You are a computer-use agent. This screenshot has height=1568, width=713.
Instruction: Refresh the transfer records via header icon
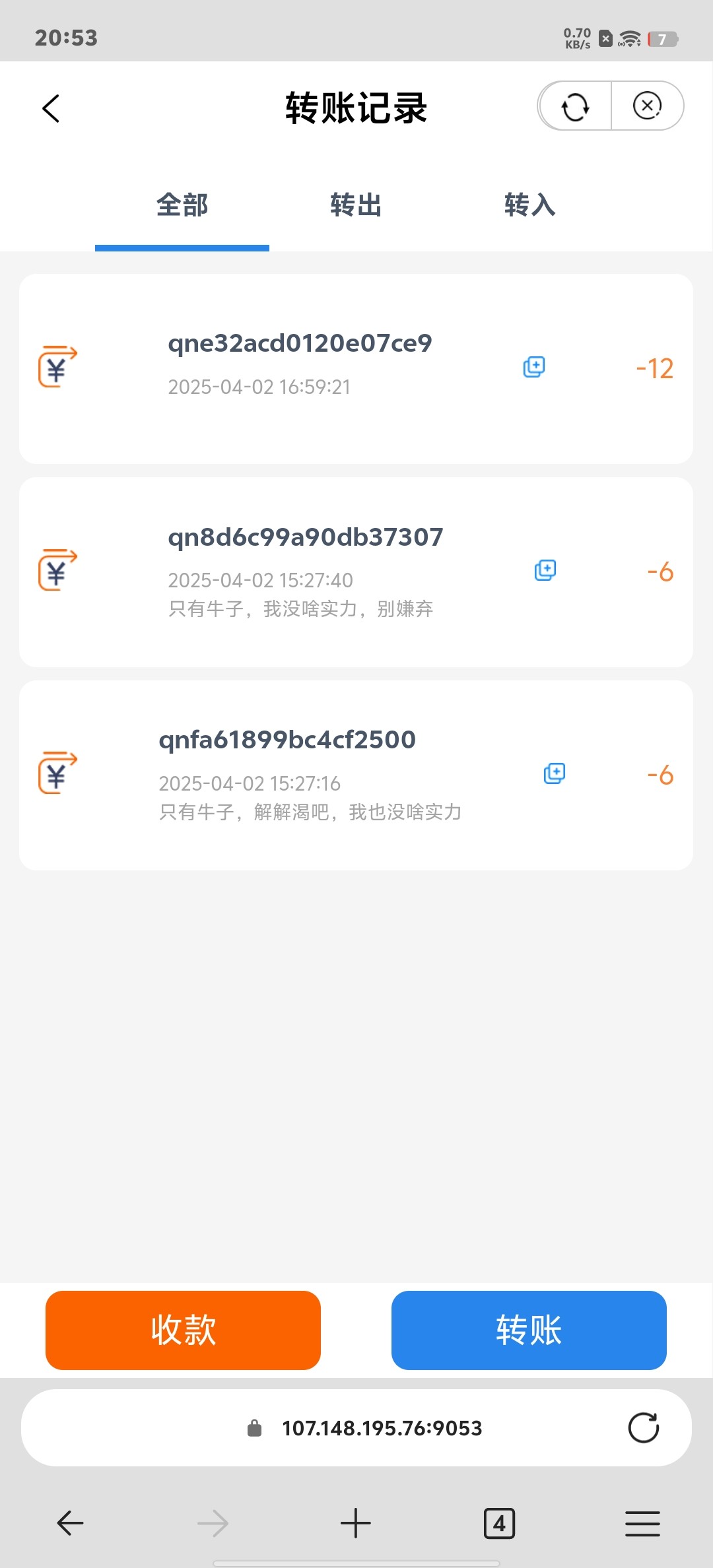pyautogui.click(x=575, y=107)
